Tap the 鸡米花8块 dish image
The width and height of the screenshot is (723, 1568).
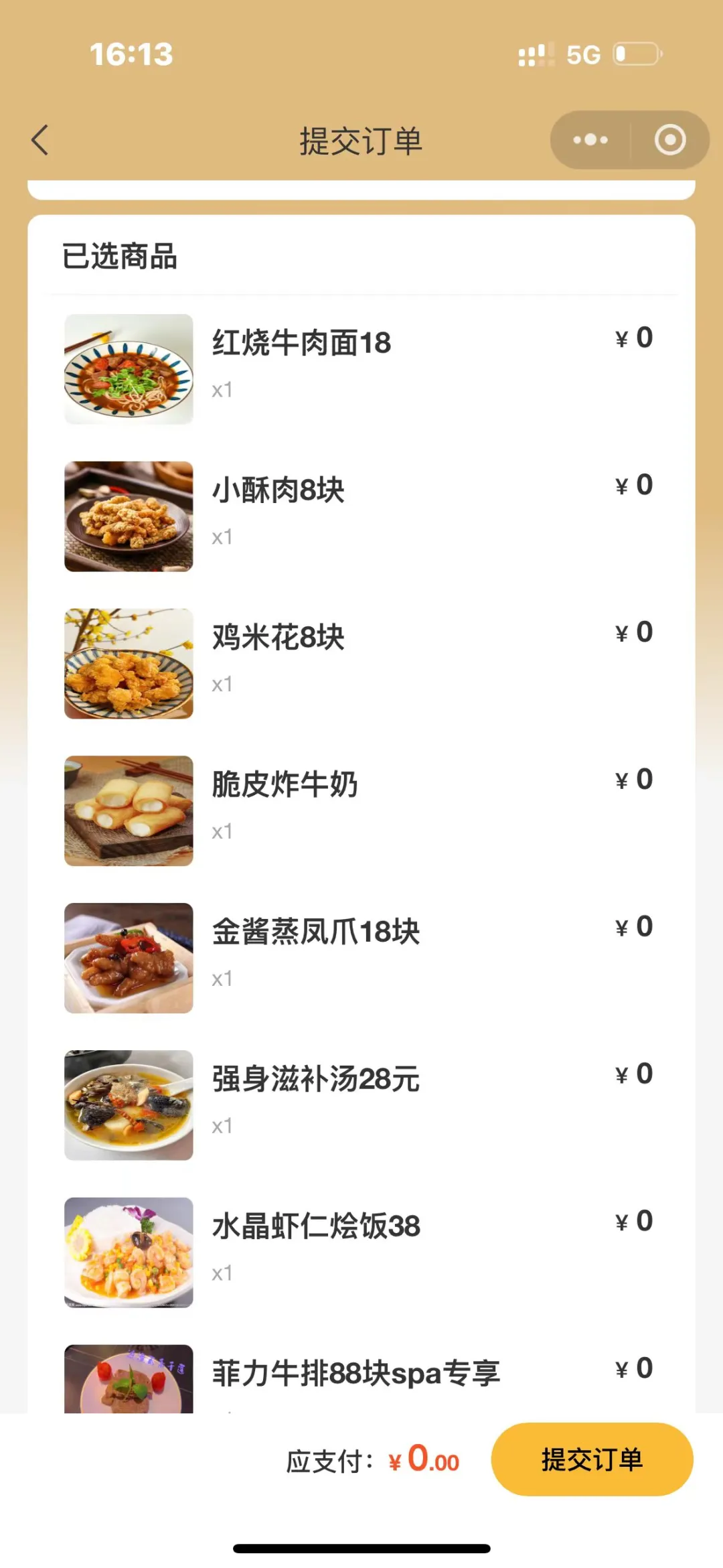(x=129, y=662)
